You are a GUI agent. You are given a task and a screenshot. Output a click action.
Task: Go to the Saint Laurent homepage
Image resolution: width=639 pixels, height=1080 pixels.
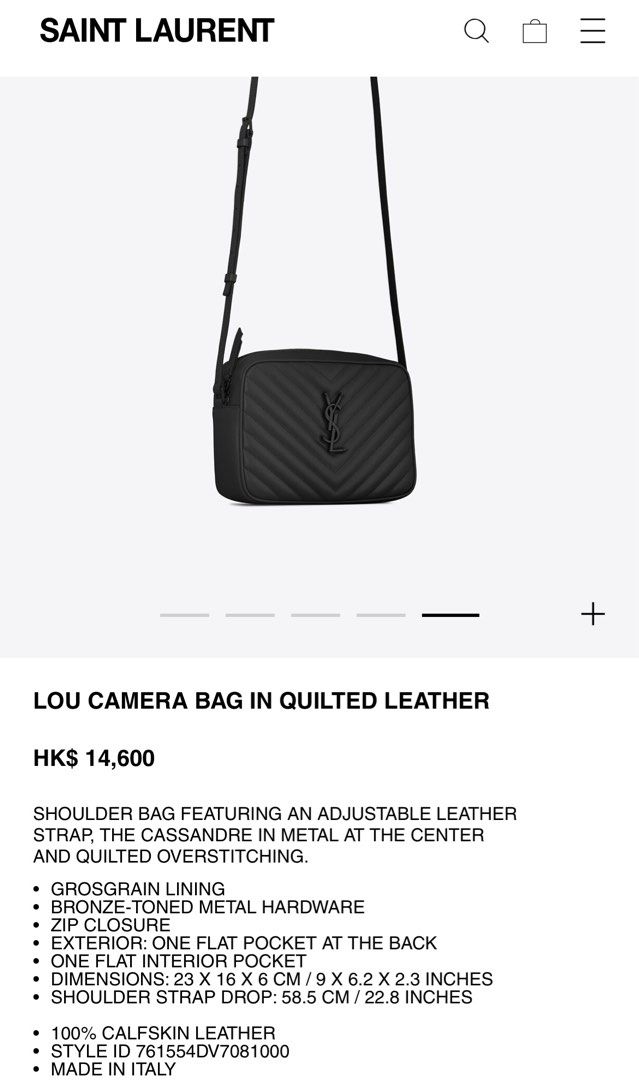pyautogui.click(x=157, y=30)
